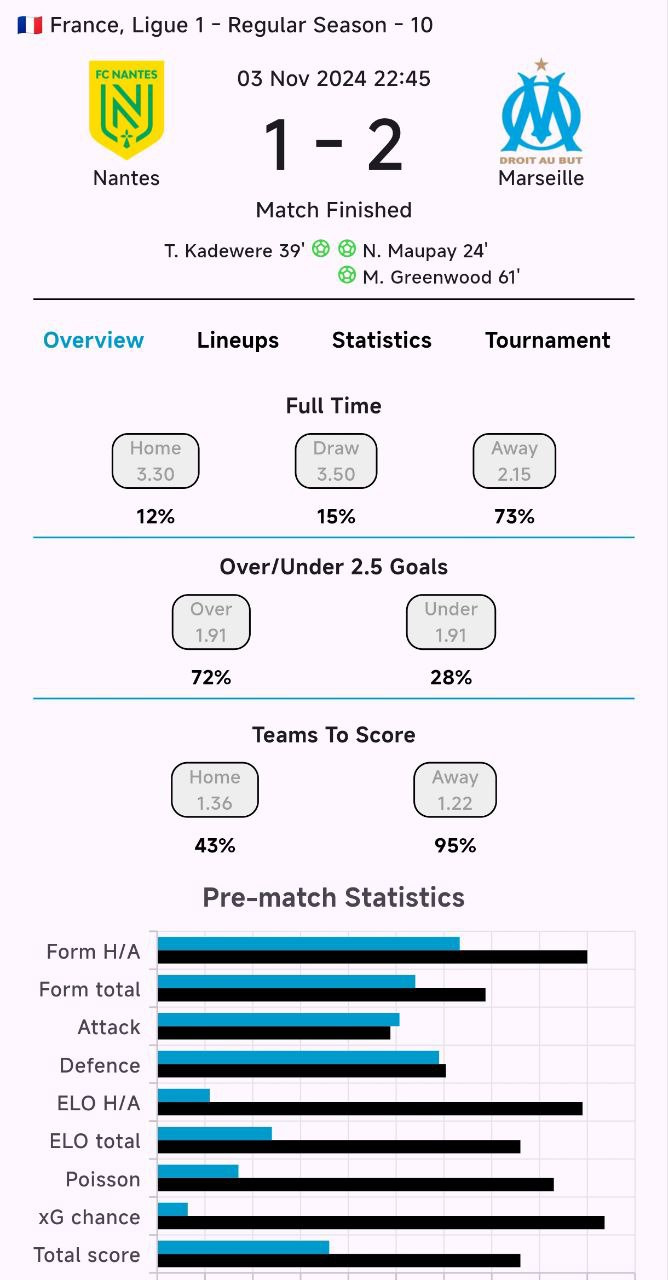668x1280 pixels.
Task: Choose the Draw 3.50 odds button
Action: (x=336, y=461)
